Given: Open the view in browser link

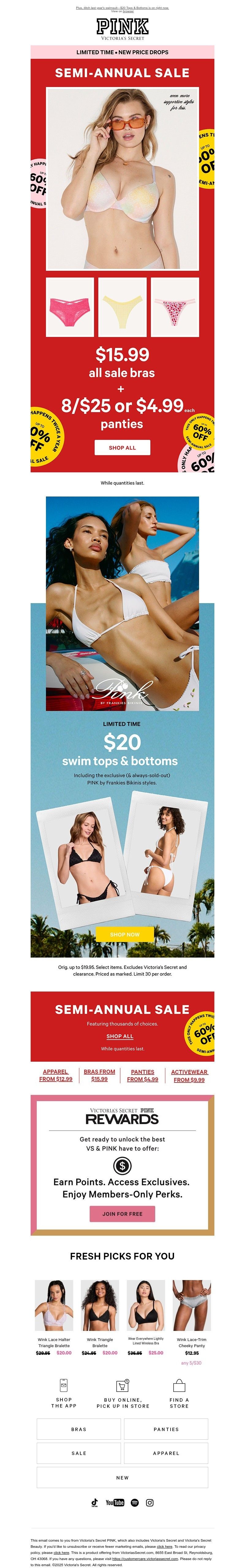Looking at the screenshot, I should 128,11.
